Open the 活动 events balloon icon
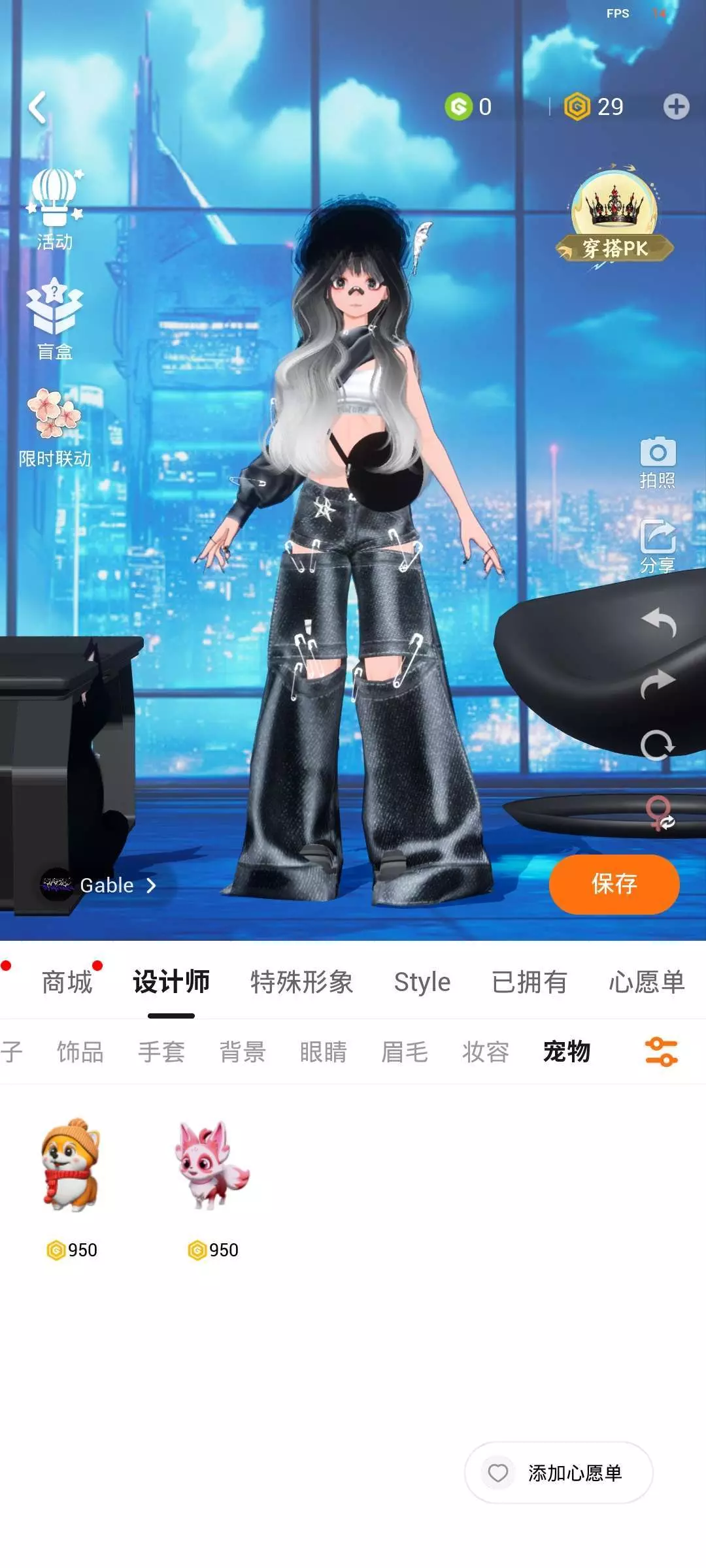The height and width of the screenshot is (1568, 706). click(55, 209)
